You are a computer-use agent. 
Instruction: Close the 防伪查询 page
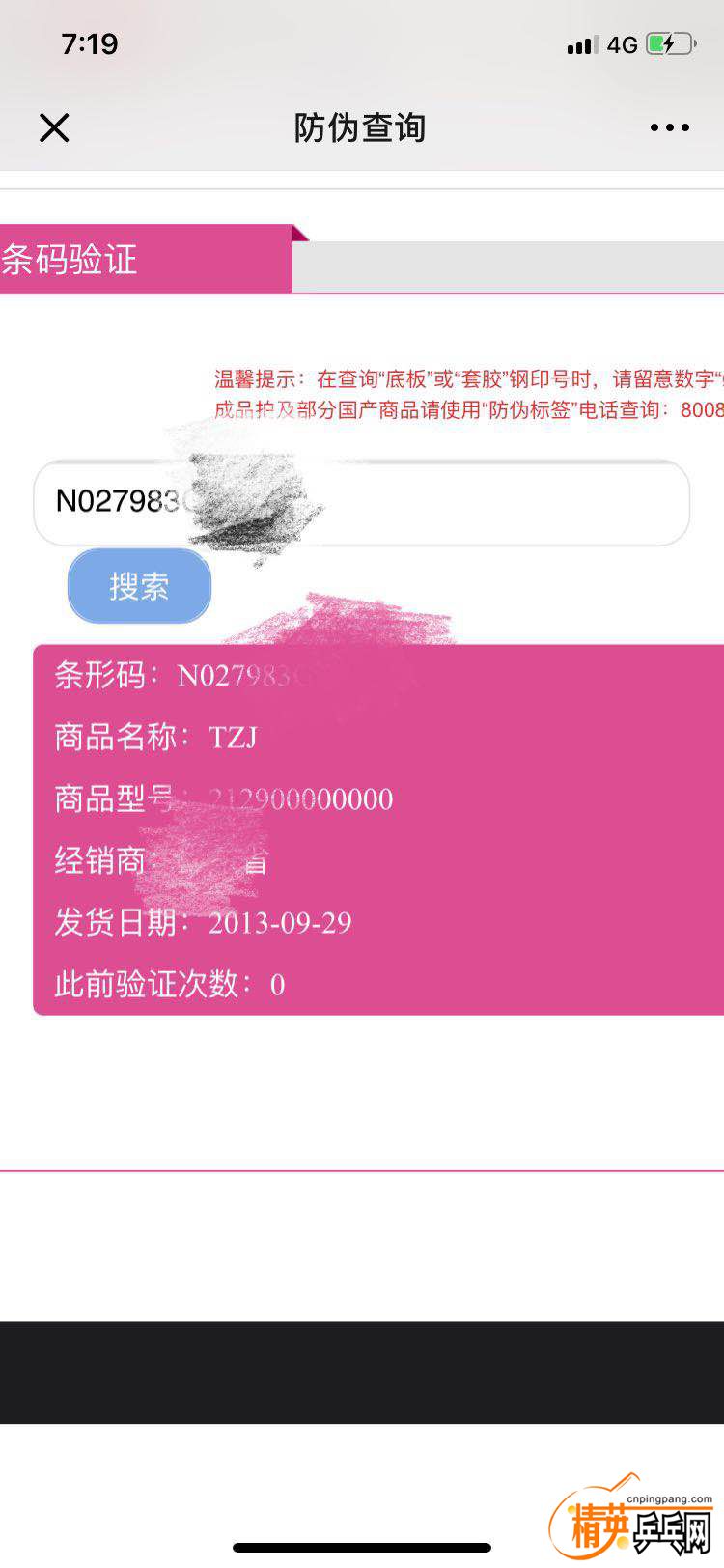coord(54,127)
